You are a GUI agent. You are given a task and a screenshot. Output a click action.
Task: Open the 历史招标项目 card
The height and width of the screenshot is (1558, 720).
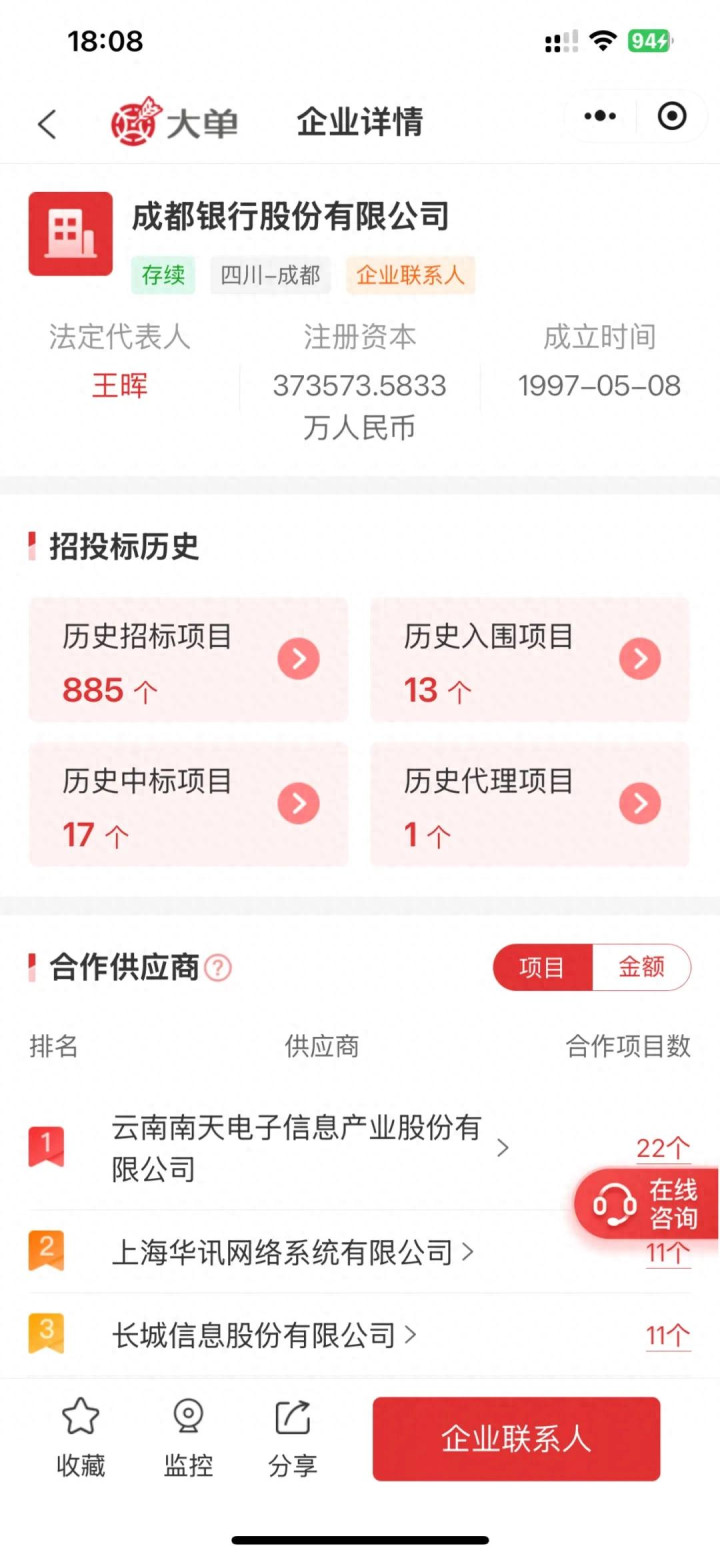[188, 660]
